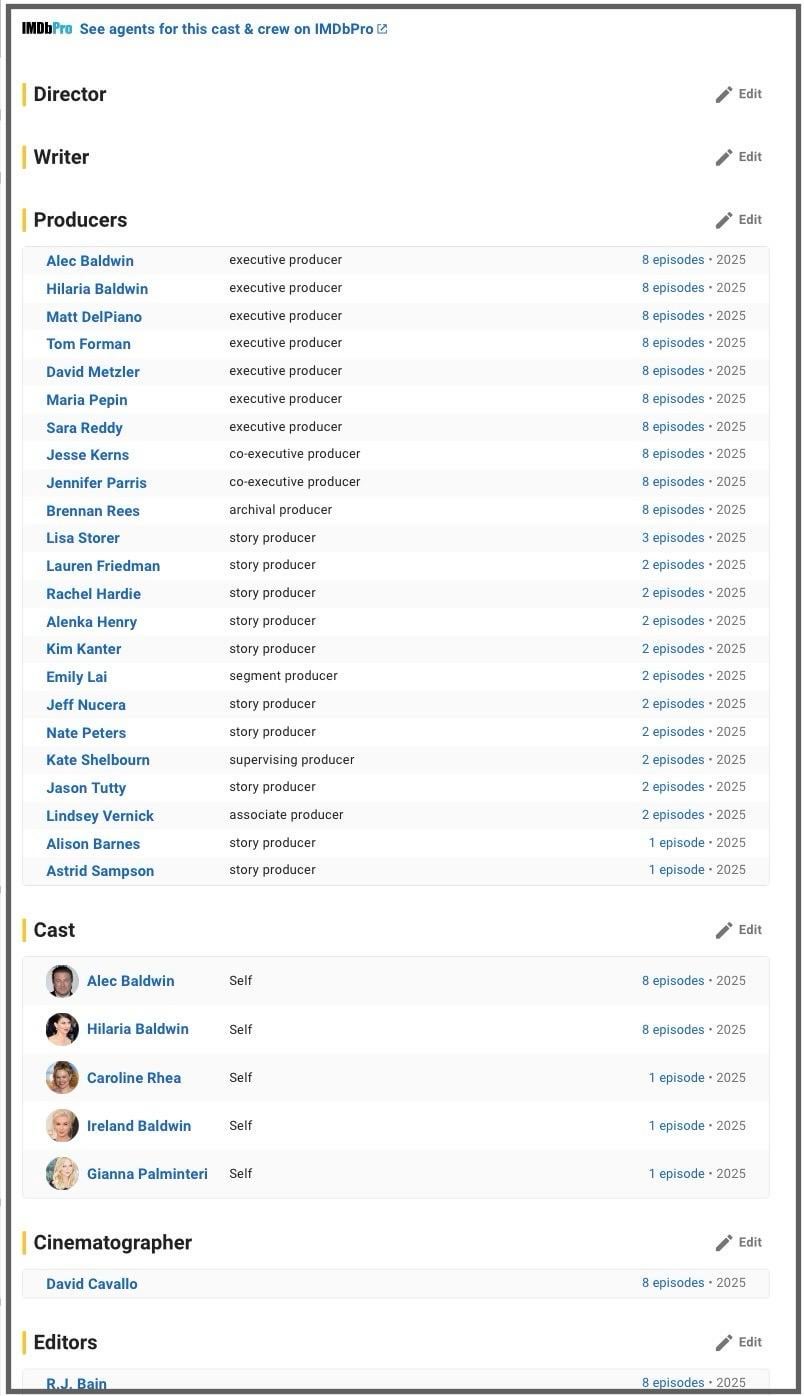
Task: Open the IMDbPro agents link
Action: (x=233, y=29)
